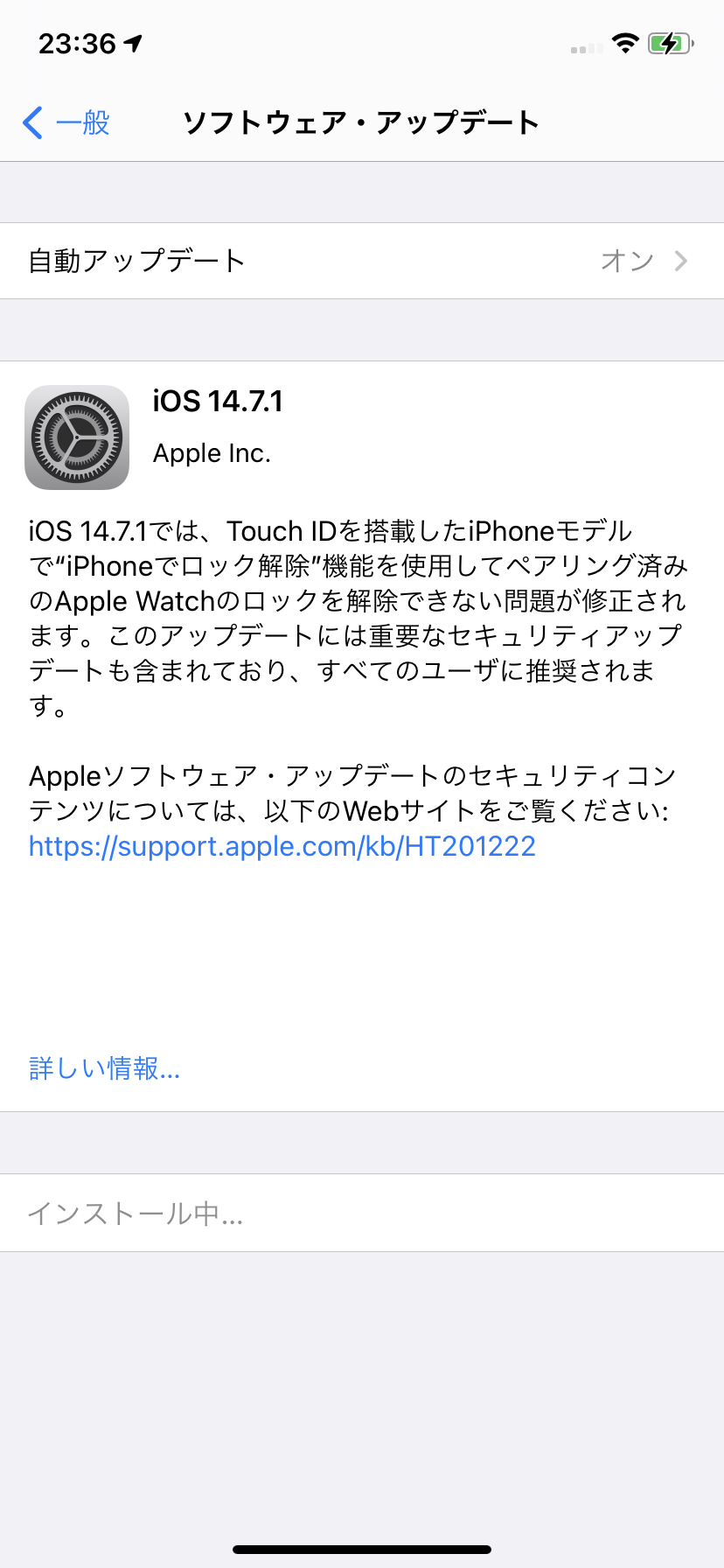Viewport: 724px width, 1568px height.
Task: Open the 自動アップデート setting row
Action: coord(361,261)
